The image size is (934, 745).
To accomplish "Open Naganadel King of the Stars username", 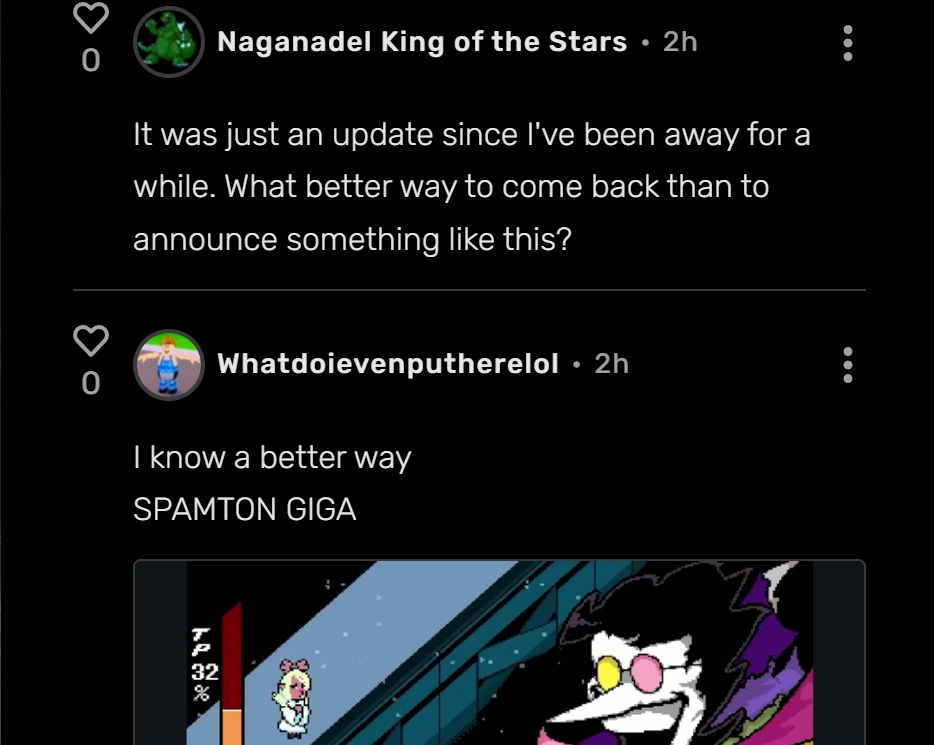I will [422, 42].
